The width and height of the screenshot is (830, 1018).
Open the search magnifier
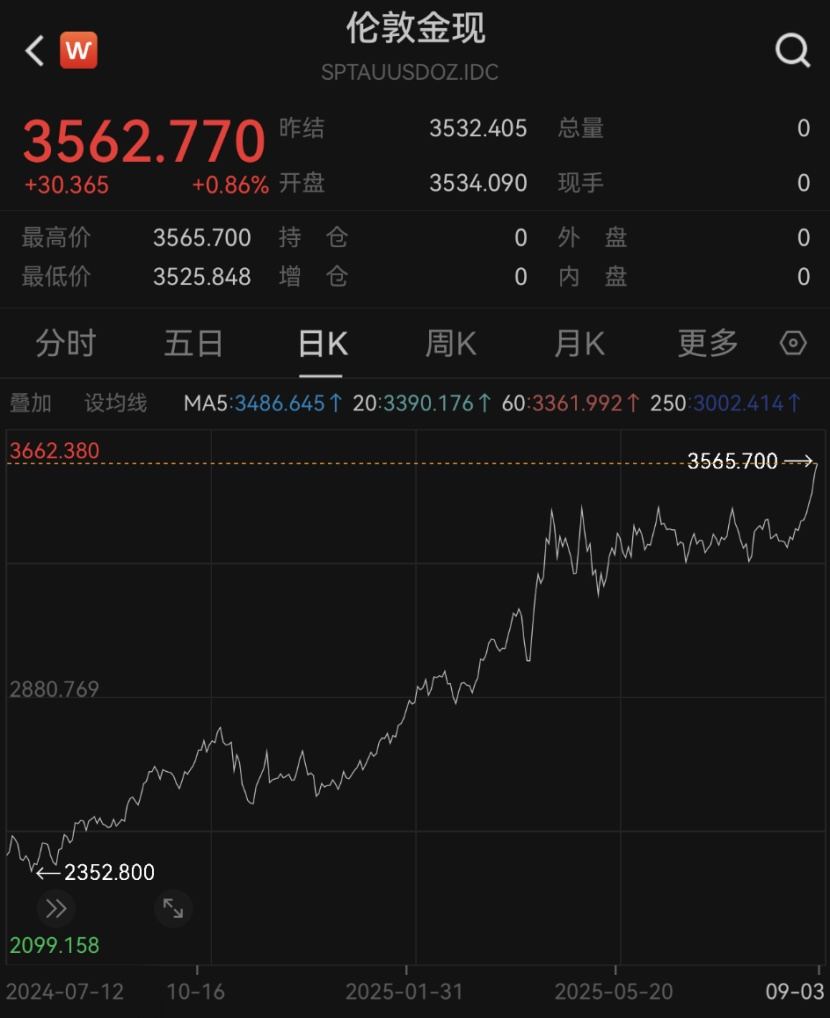pos(792,50)
